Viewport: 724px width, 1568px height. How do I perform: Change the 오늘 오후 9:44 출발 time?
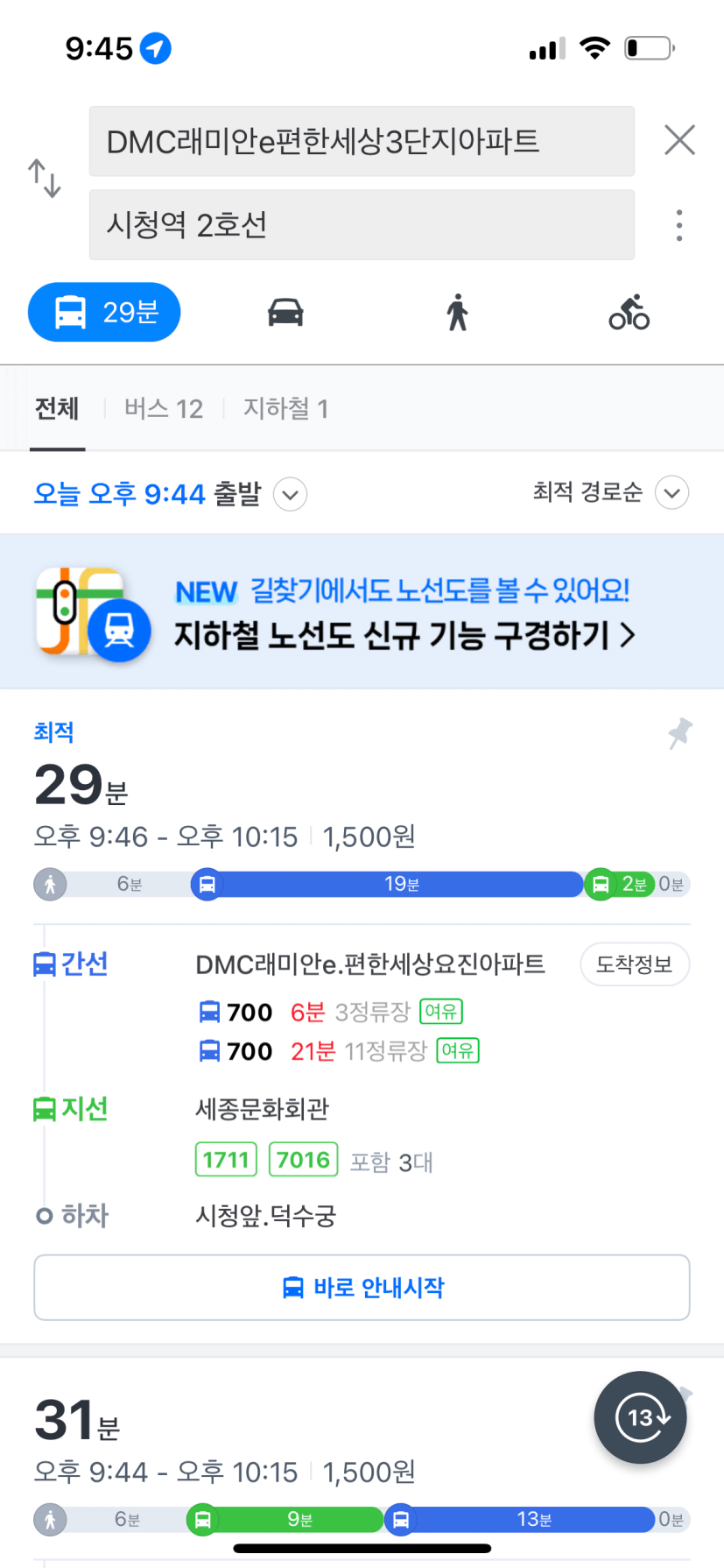[170, 494]
